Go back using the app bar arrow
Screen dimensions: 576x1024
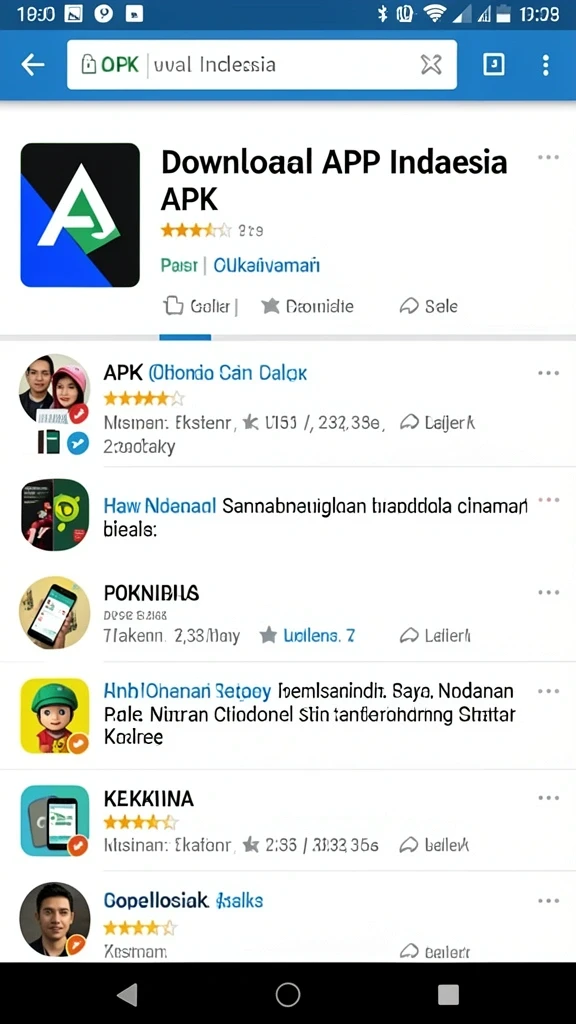[33, 65]
